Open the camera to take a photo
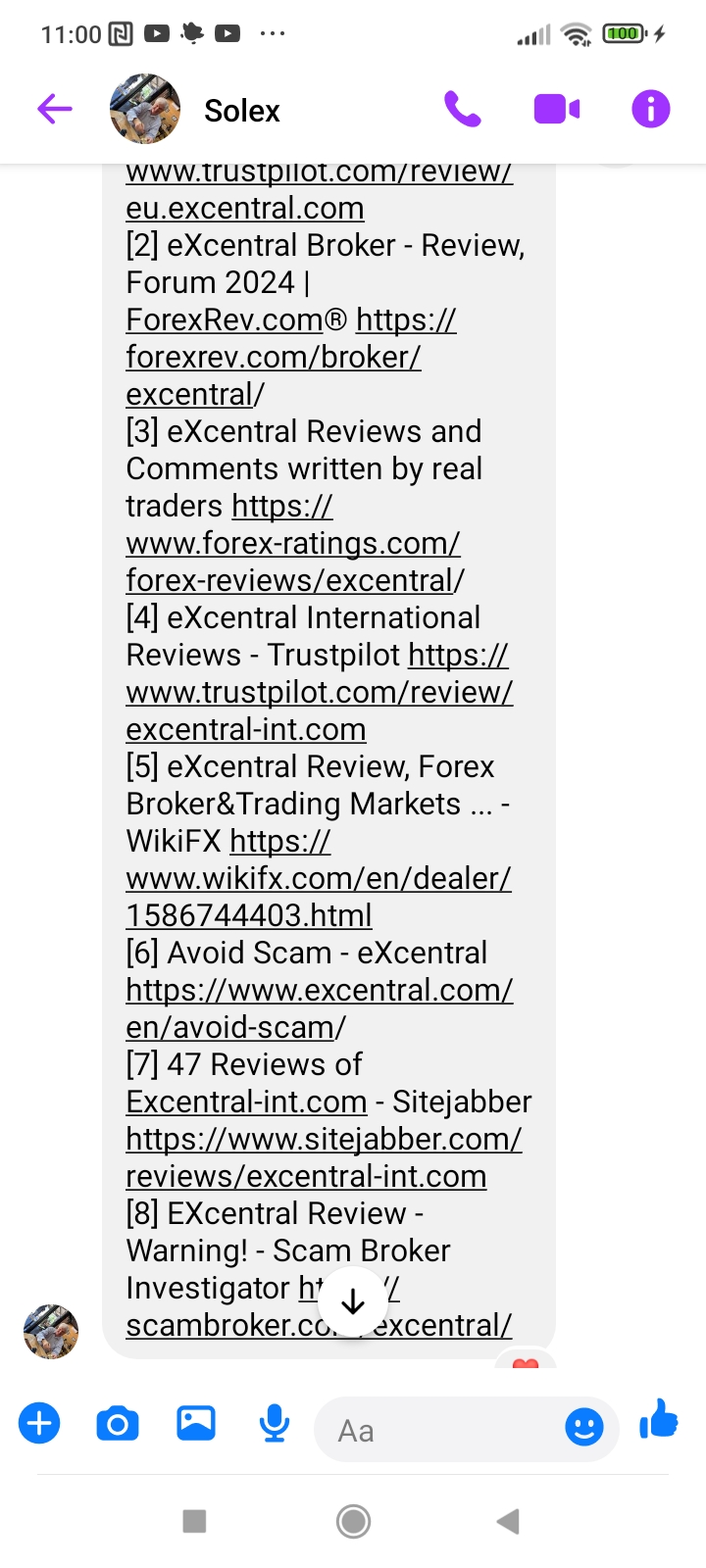The image size is (706, 1568). click(118, 1423)
